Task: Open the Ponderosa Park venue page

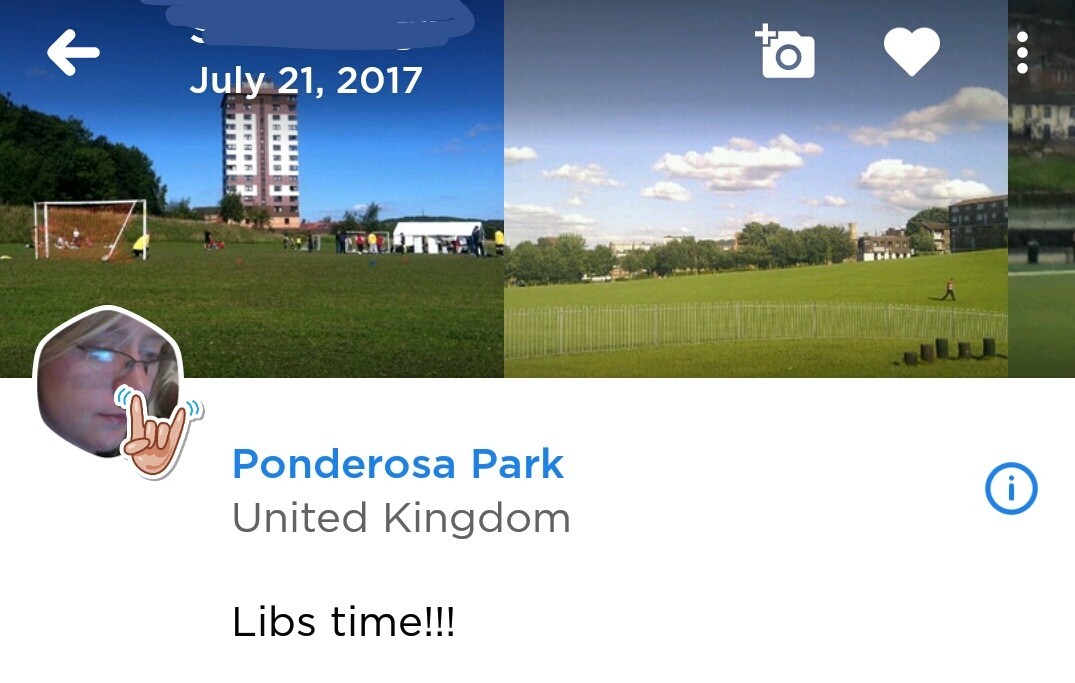Action: (x=398, y=464)
